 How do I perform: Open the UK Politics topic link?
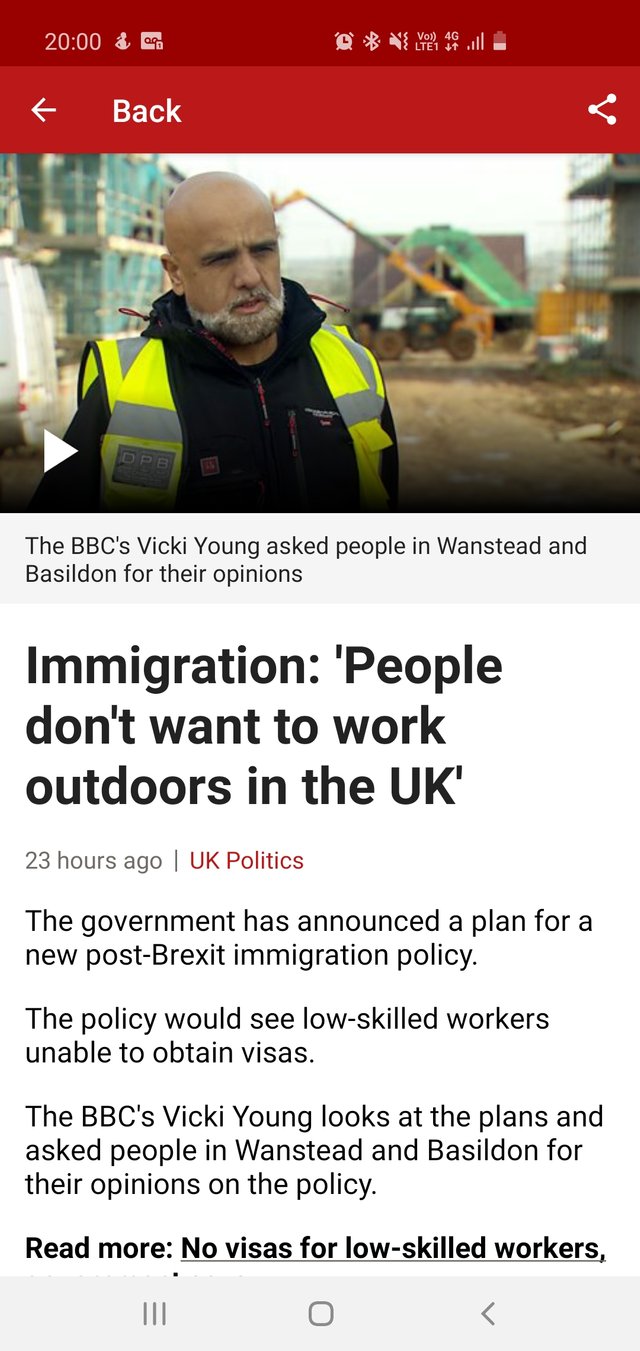pyautogui.click(x=246, y=861)
